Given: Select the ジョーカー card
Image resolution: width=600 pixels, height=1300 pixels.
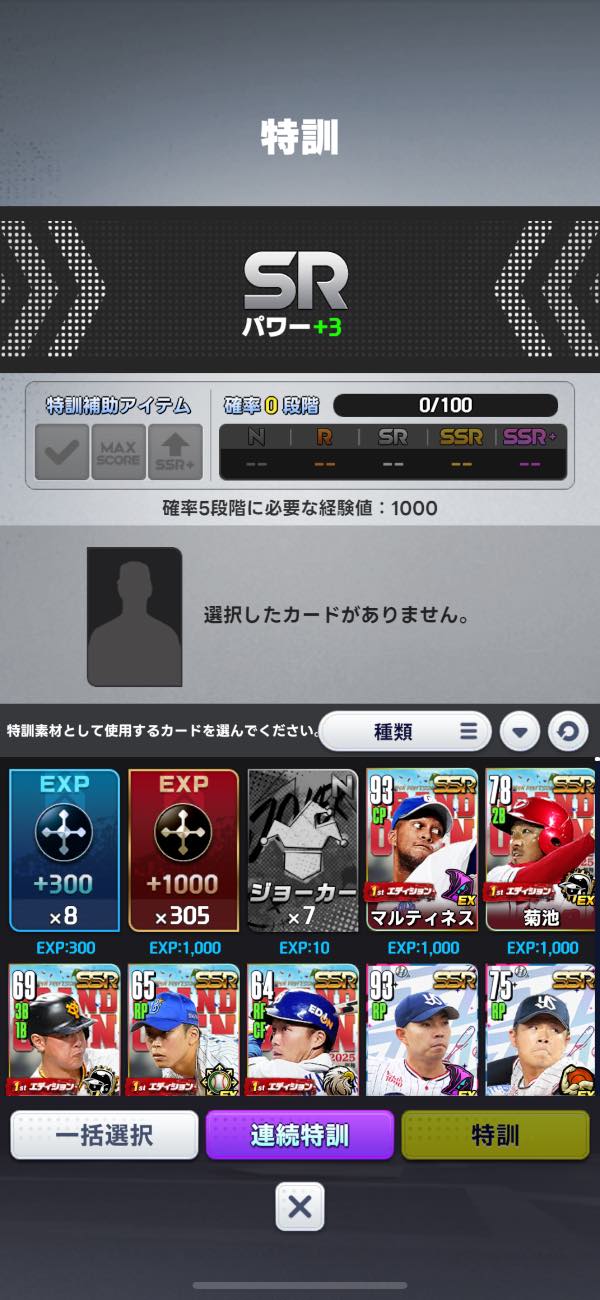Looking at the screenshot, I should click(x=302, y=849).
